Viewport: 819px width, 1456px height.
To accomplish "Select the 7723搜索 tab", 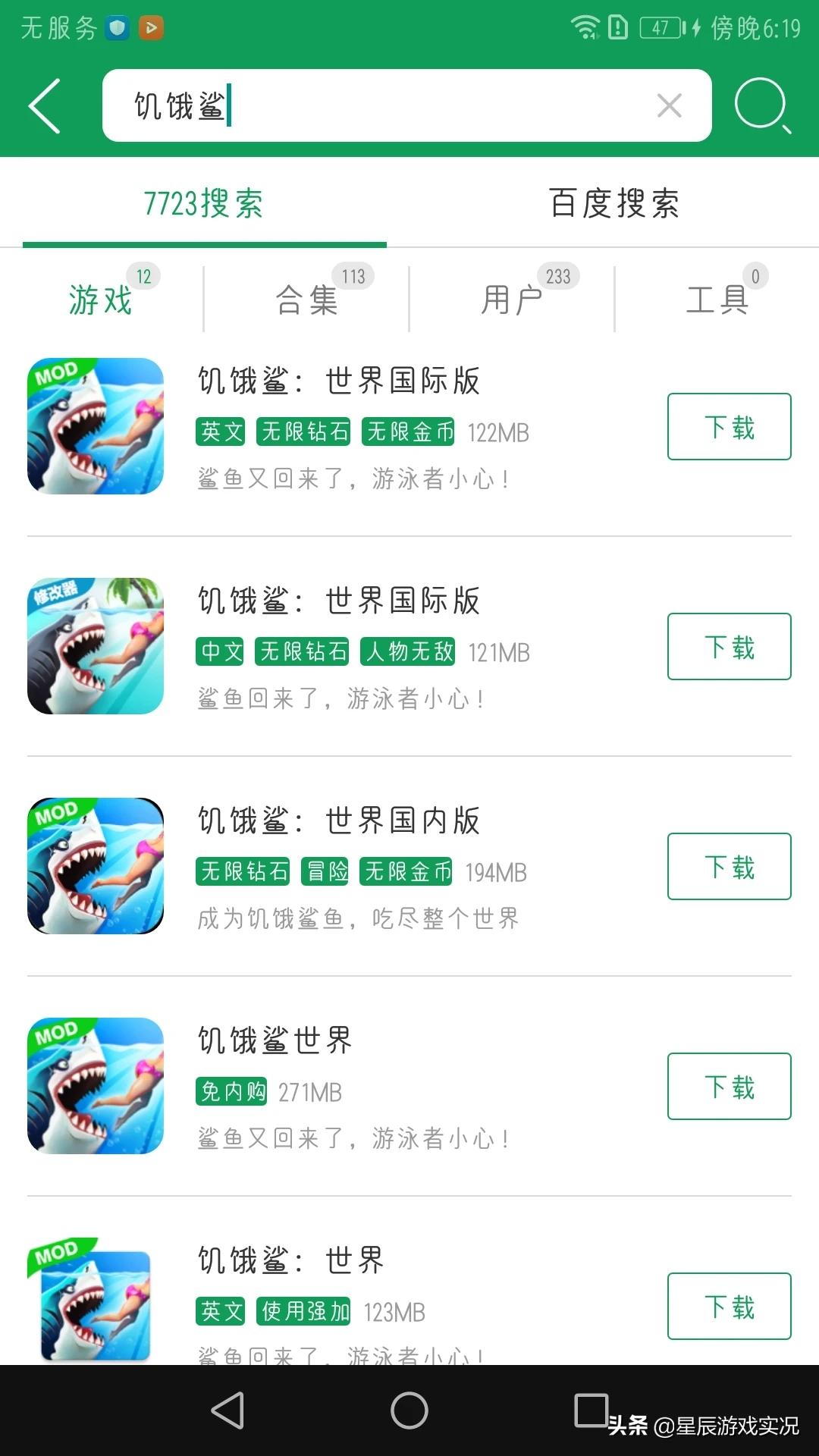I will tap(204, 203).
